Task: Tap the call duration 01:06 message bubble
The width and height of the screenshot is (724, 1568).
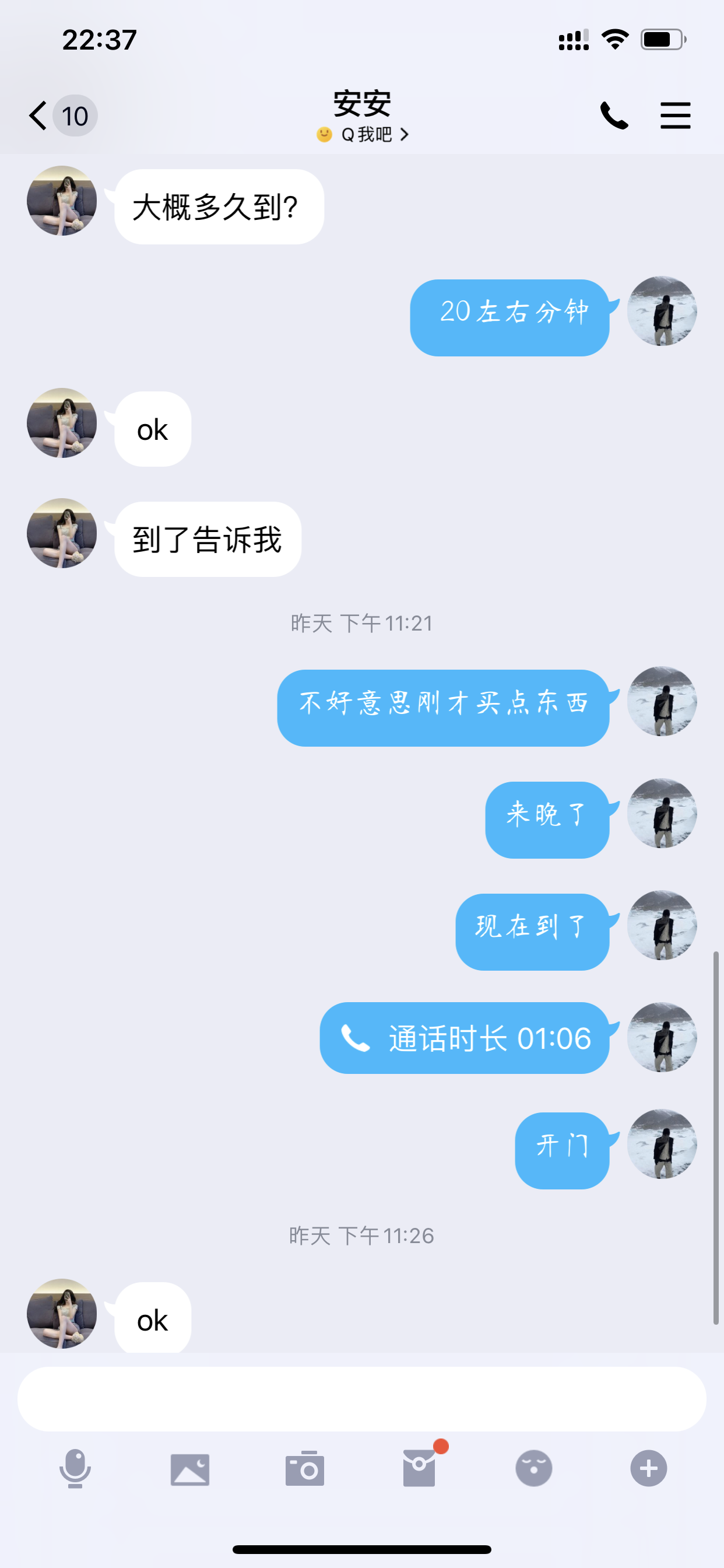Action: pos(465,1038)
